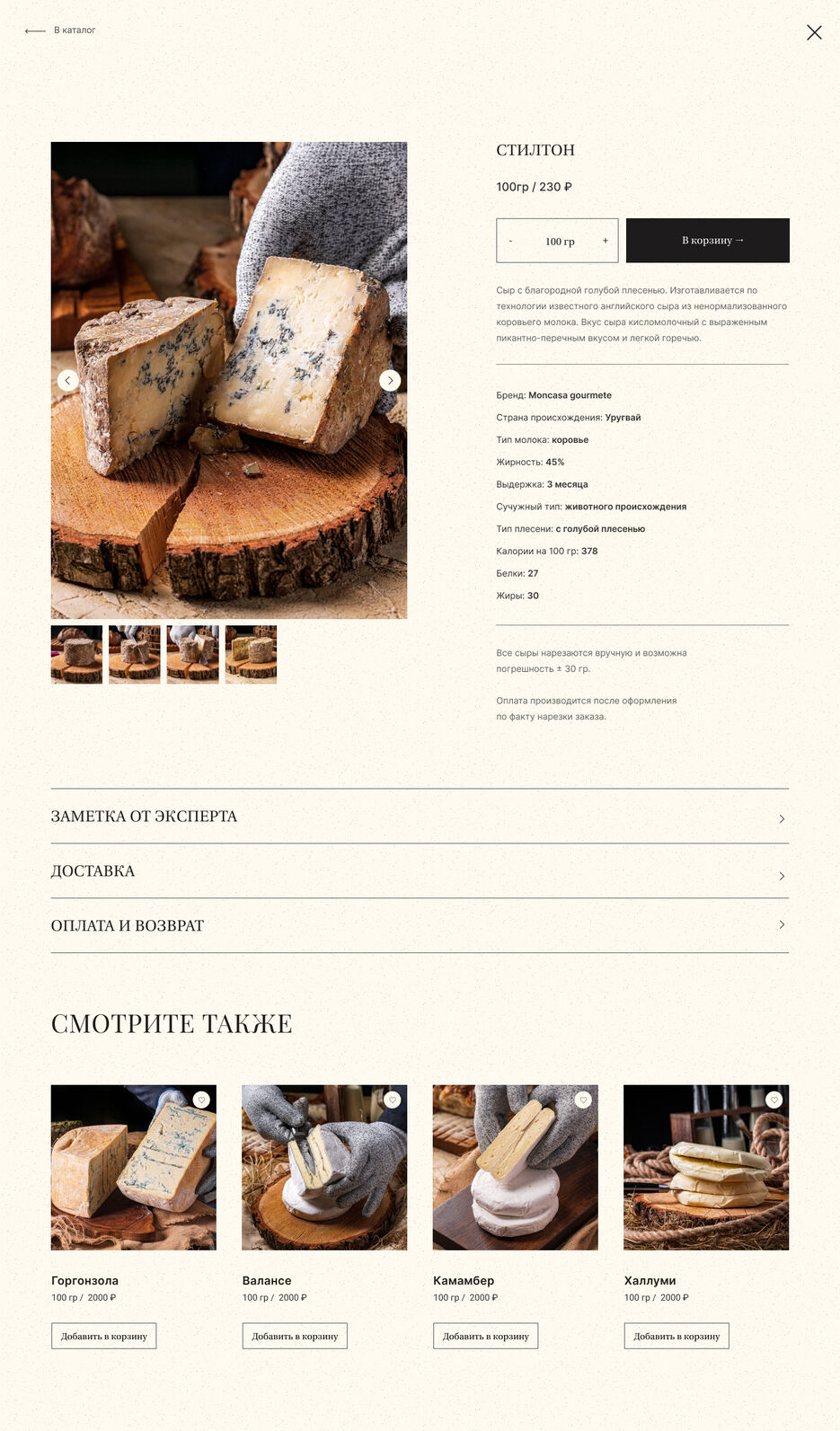Close the product page
840x1431 pixels.
(814, 32)
